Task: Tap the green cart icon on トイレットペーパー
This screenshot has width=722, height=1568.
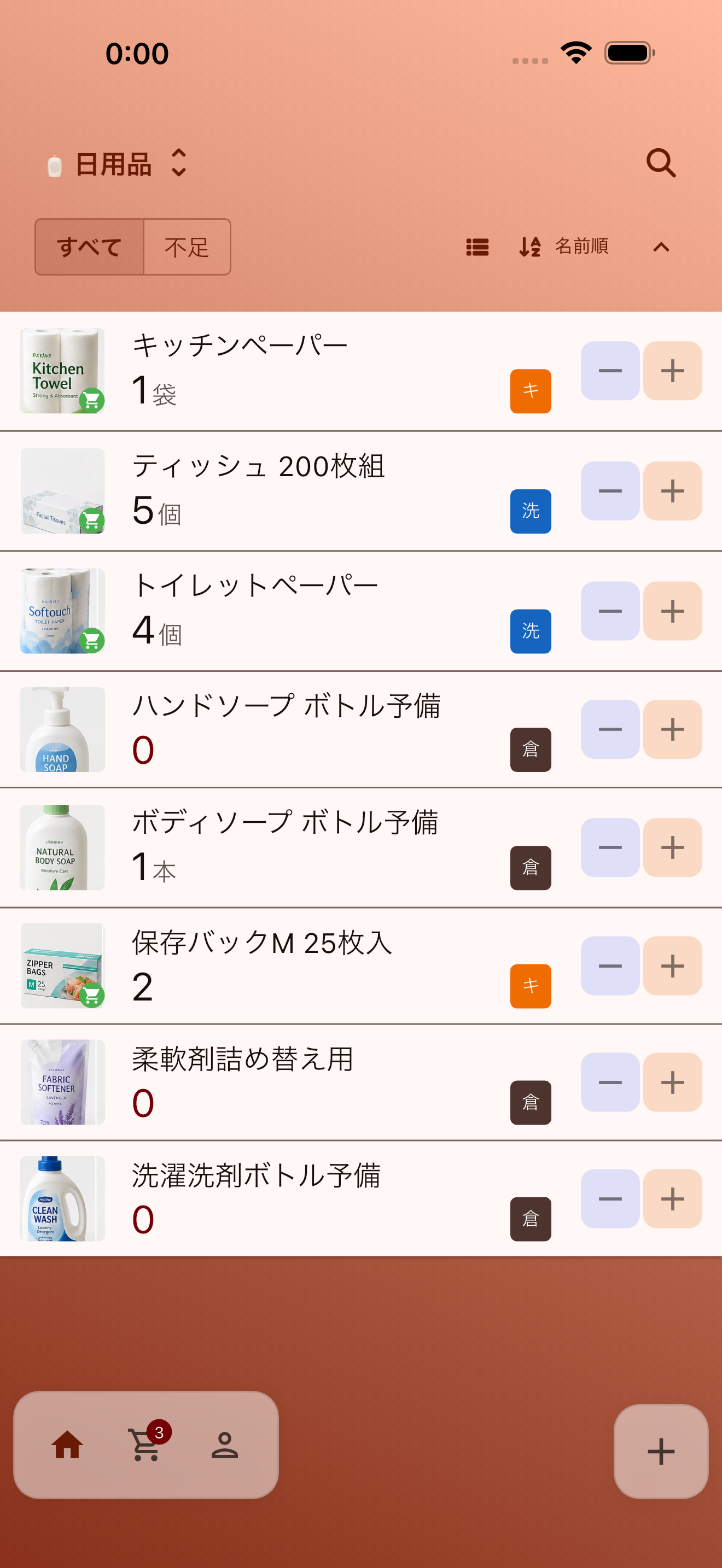Action: [x=92, y=640]
